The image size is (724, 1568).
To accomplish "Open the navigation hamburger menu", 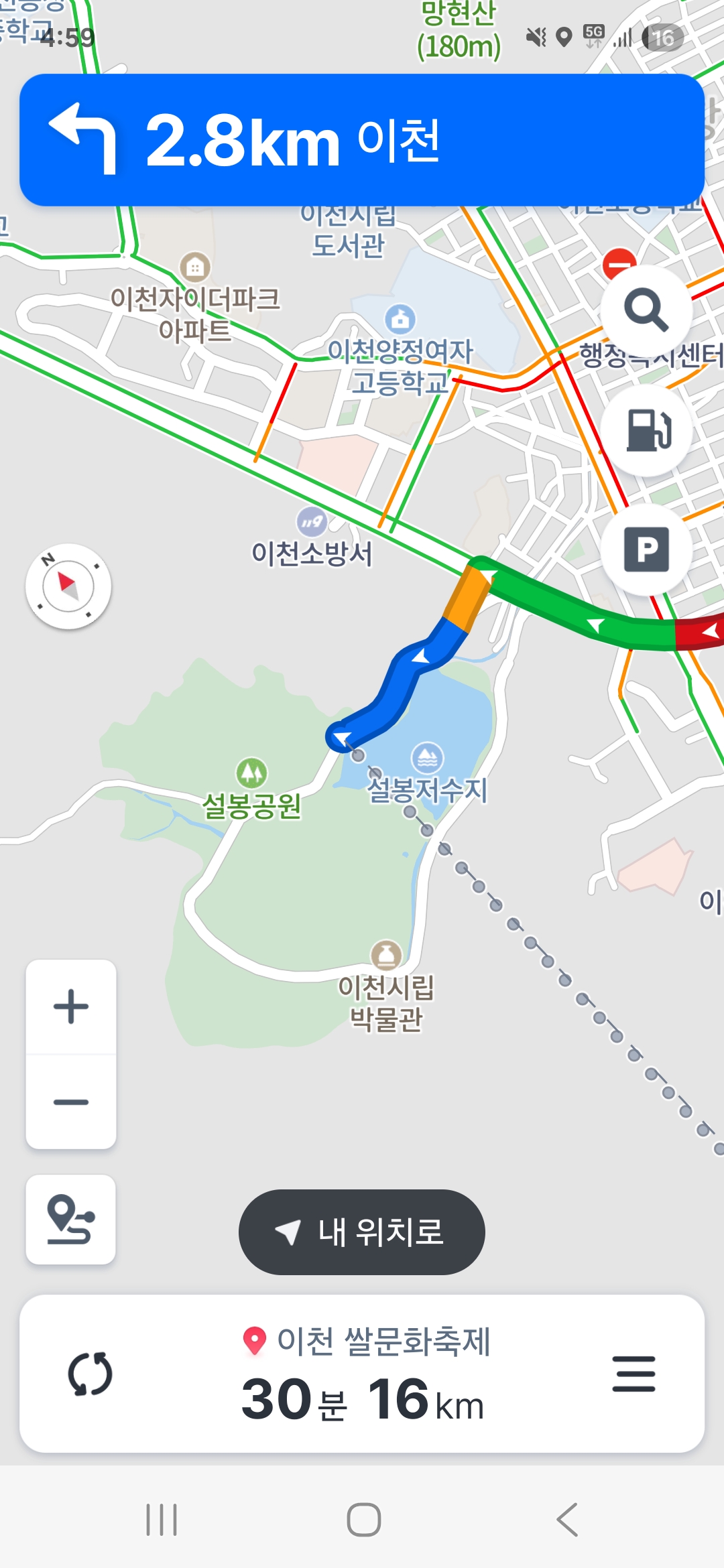I will coord(633,1374).
